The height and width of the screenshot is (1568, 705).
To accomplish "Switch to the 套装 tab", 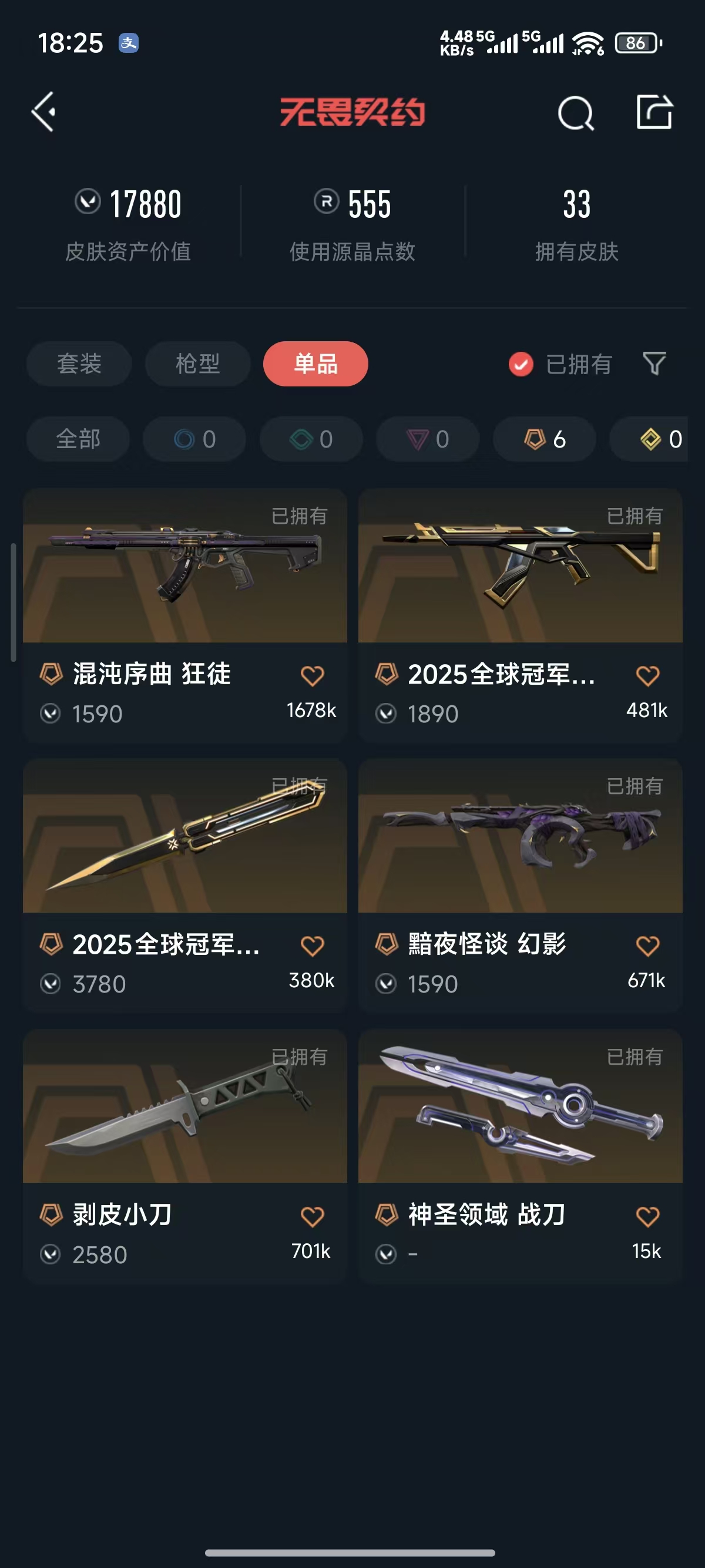I will click(x=79, y=364).
